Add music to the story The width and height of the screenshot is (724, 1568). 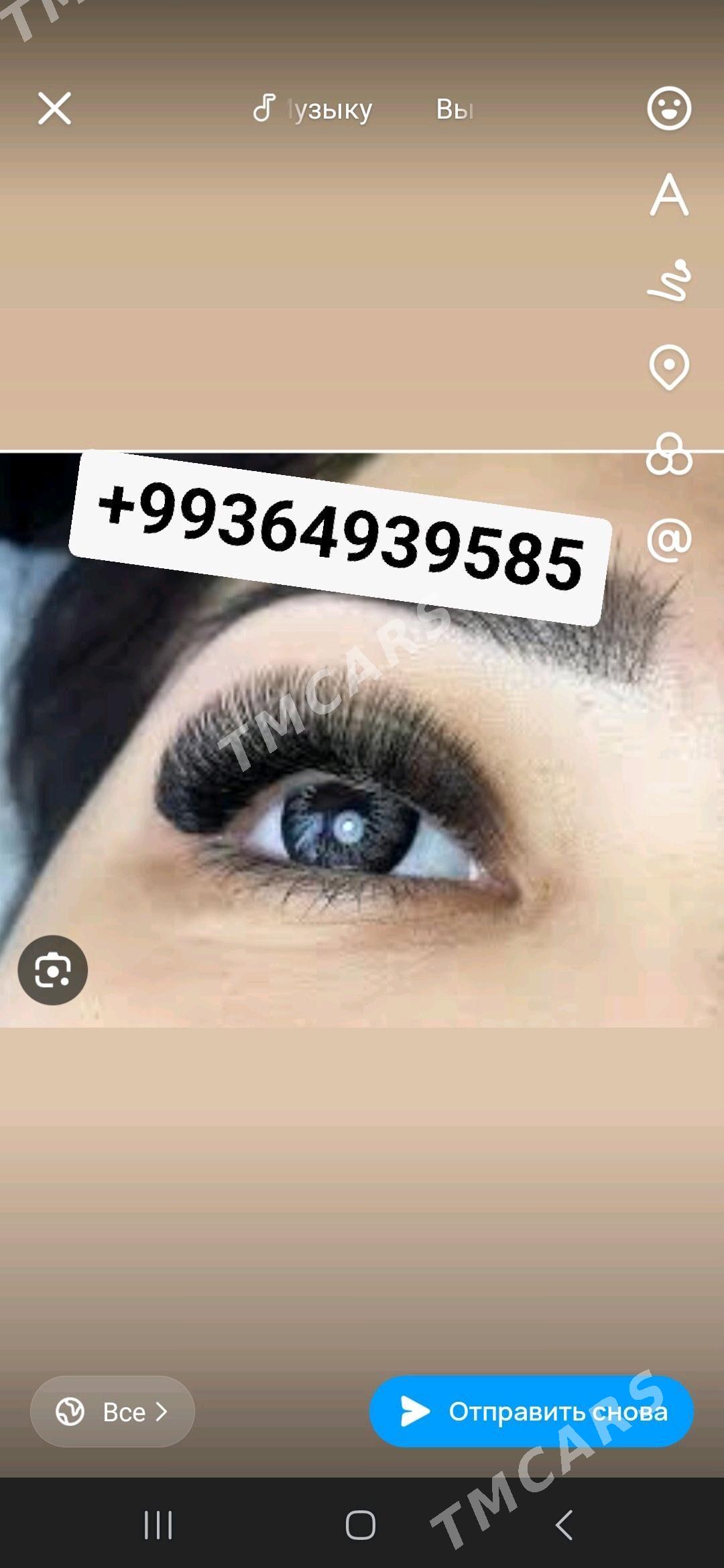tap(312, 109)
